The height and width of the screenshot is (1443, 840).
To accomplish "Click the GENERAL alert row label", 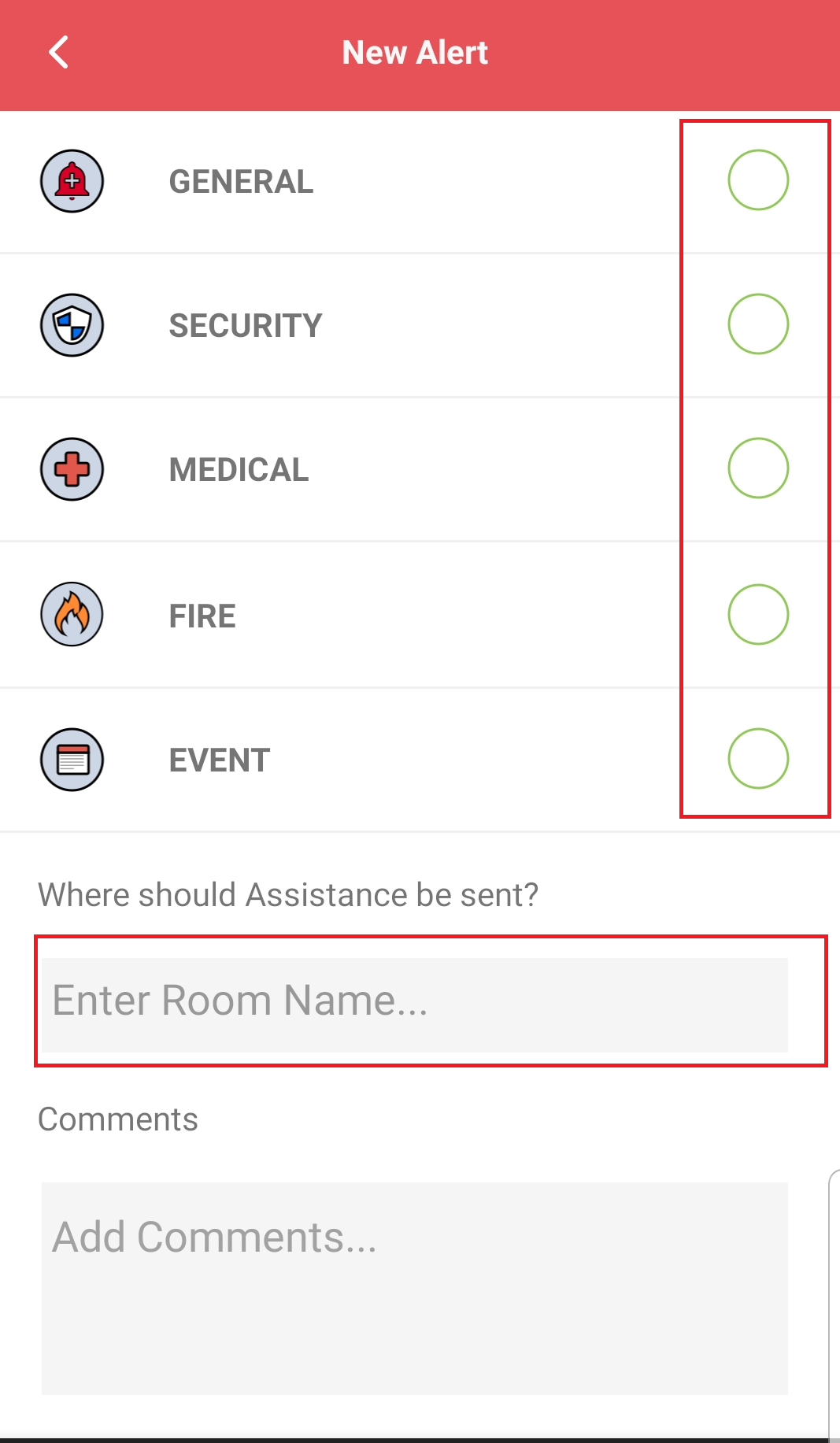I will (240, 181).
